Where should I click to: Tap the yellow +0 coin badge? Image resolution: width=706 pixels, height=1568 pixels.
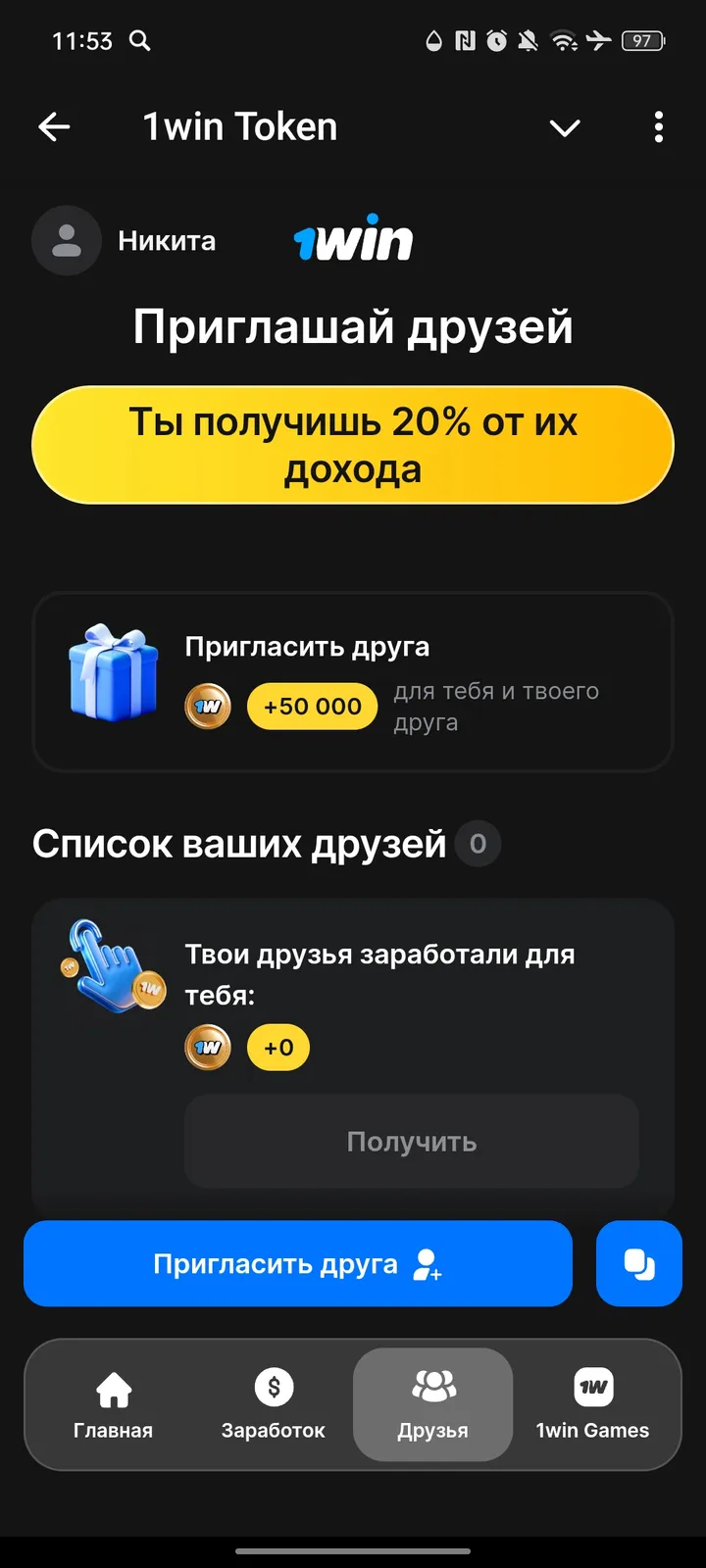click(278, 1047)
